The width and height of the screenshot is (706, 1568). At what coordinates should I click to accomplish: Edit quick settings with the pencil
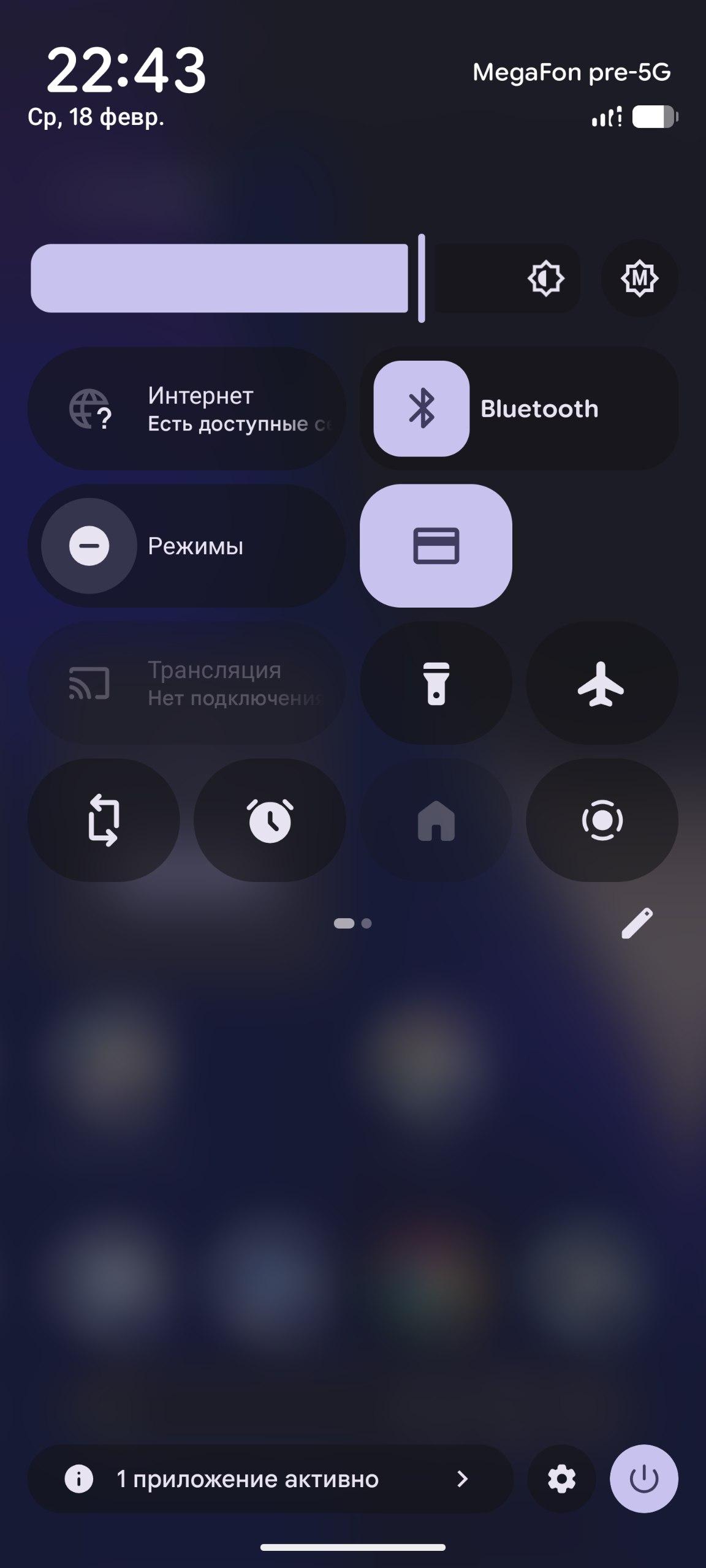[x=637, y=923]
